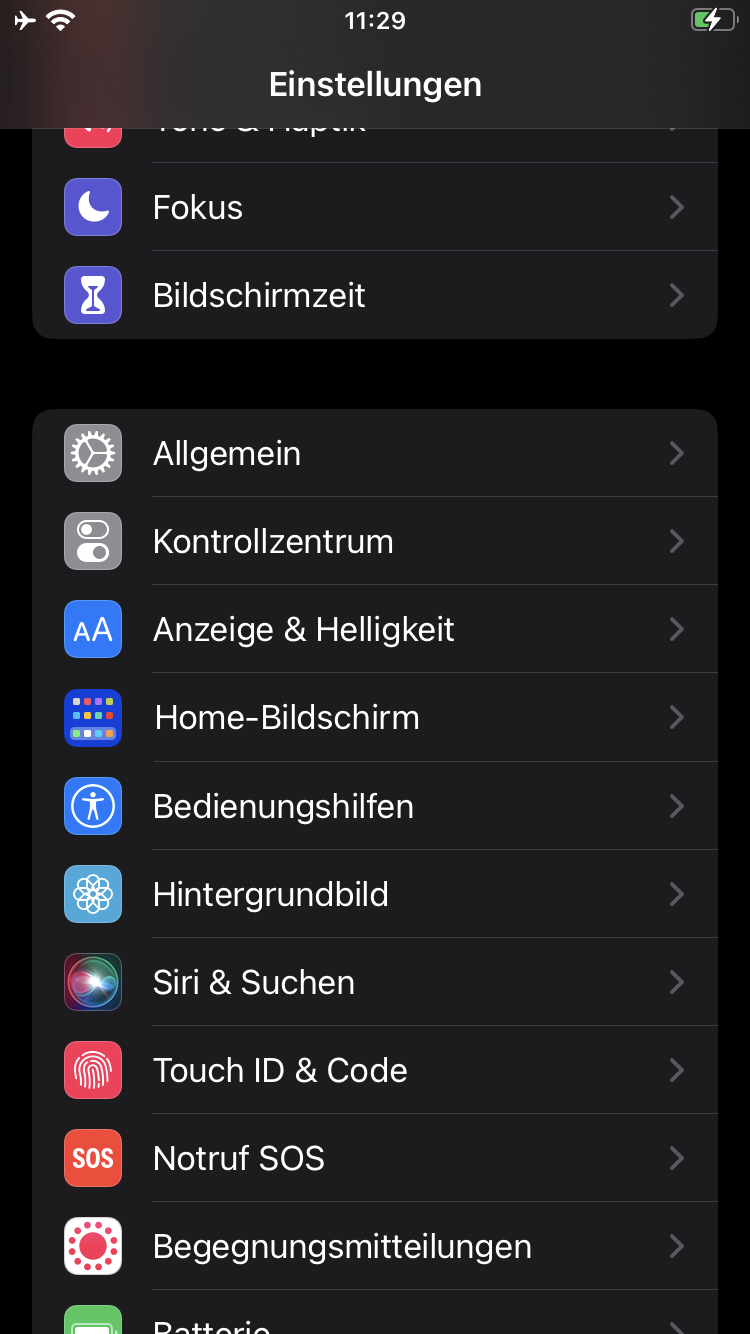Click the Begegnungsmitteilungen dotted circle icon
The width and height of the screenshot is (750, 1334).
coord(93,1246)
